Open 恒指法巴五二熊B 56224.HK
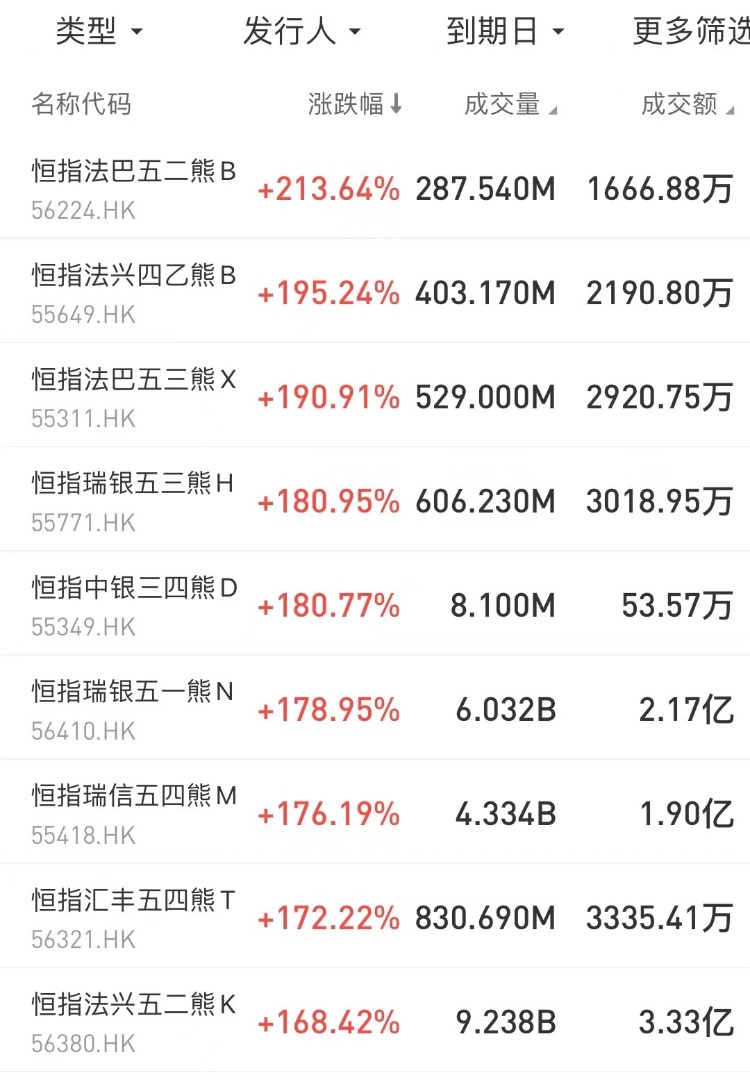 coord(133,188)
